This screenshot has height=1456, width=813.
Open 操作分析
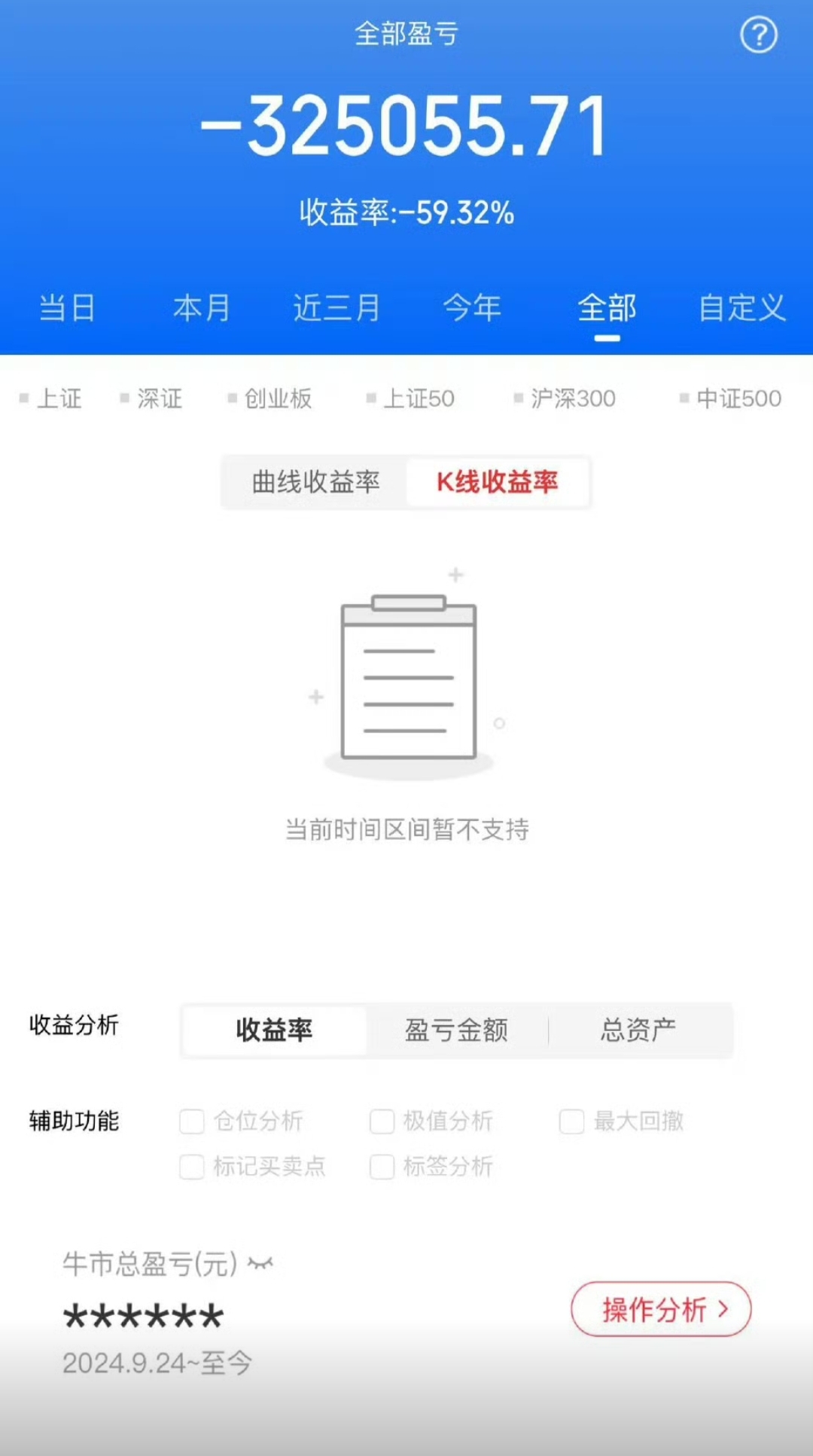[661, 1310]
